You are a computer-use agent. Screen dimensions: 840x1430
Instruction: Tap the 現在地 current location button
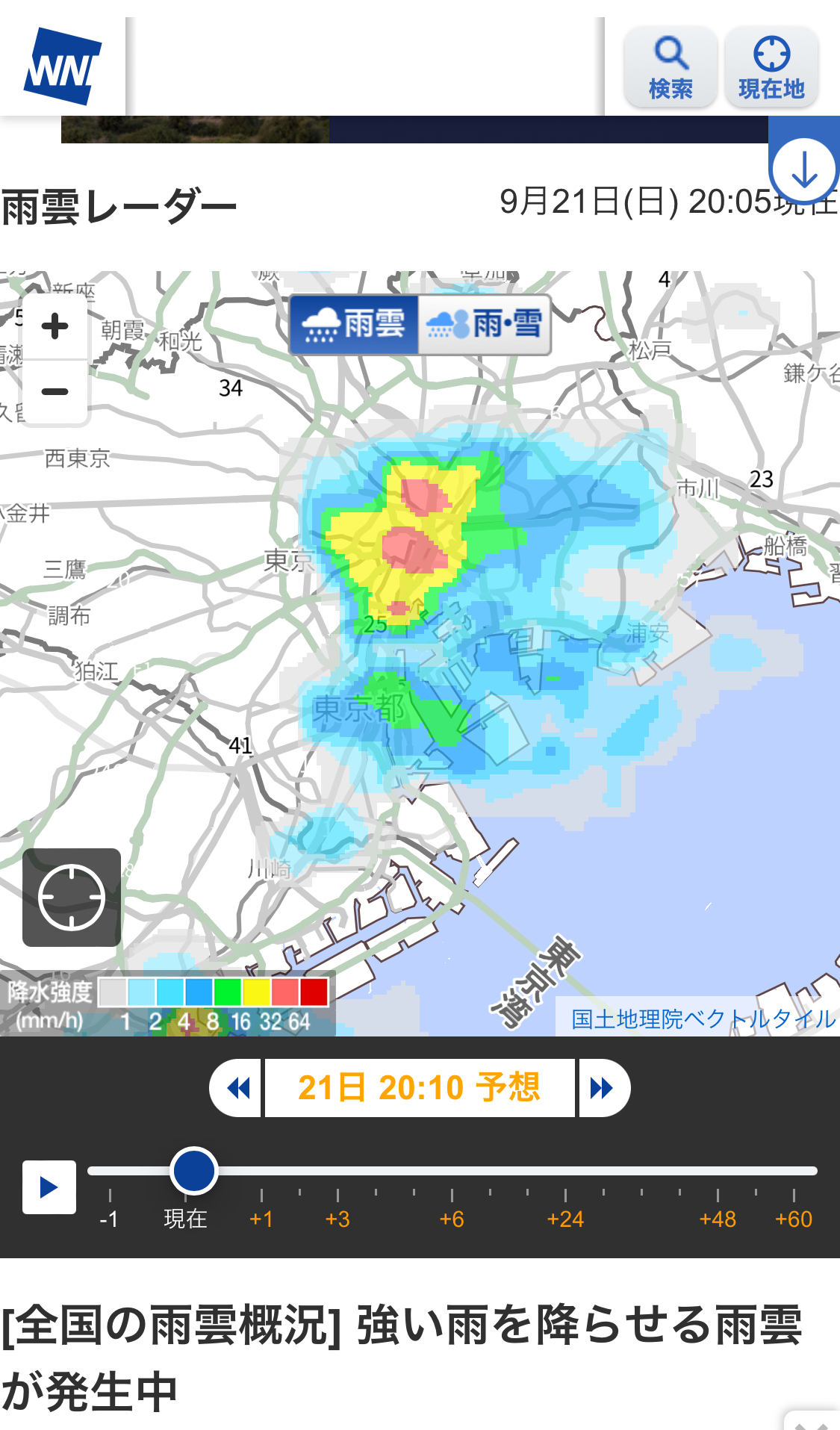tap(771, 67)
